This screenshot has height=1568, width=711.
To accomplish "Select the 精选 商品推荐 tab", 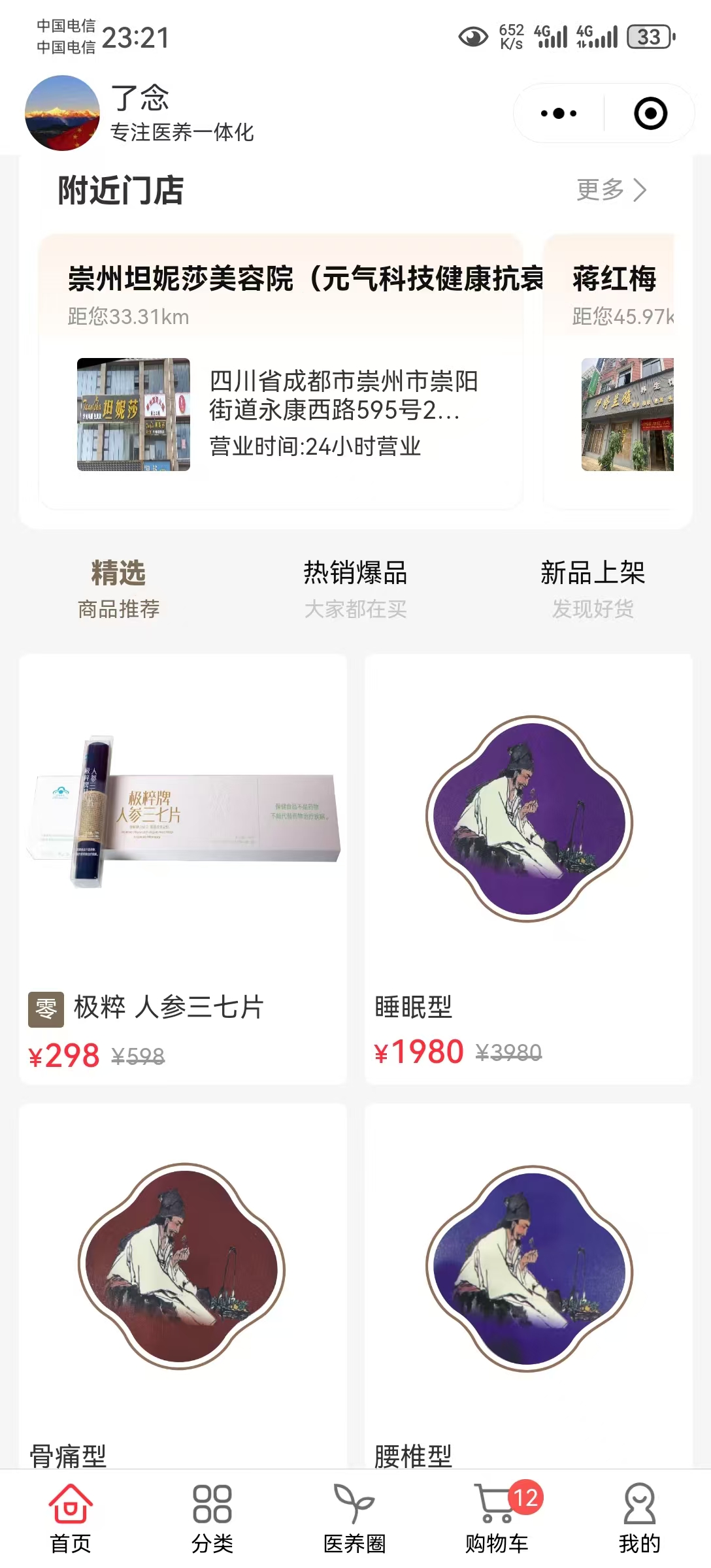I will [x=118, y=589].
